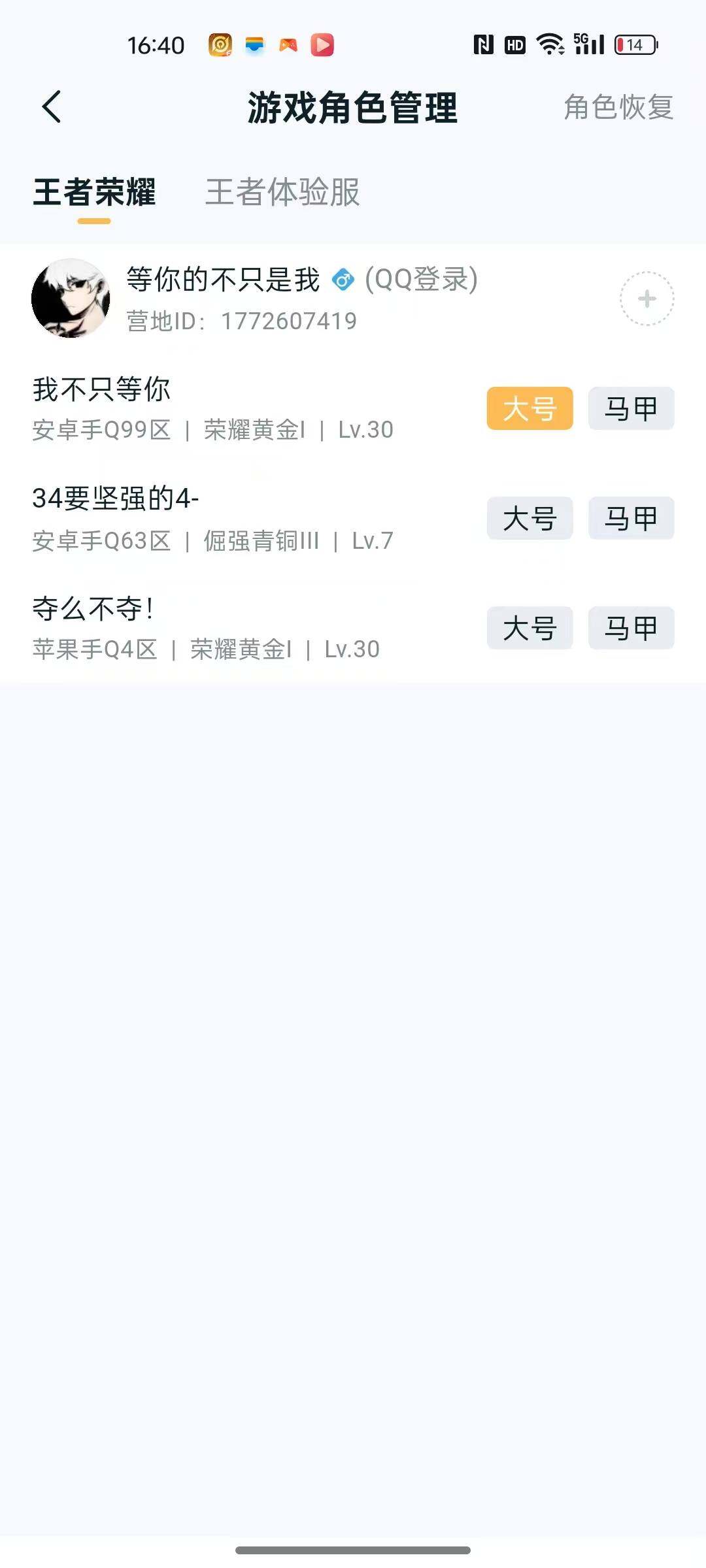Open 角色恢复 at top right
Image resolution: width=706 pixels, height=1568 pixels.
click(618, 108)
